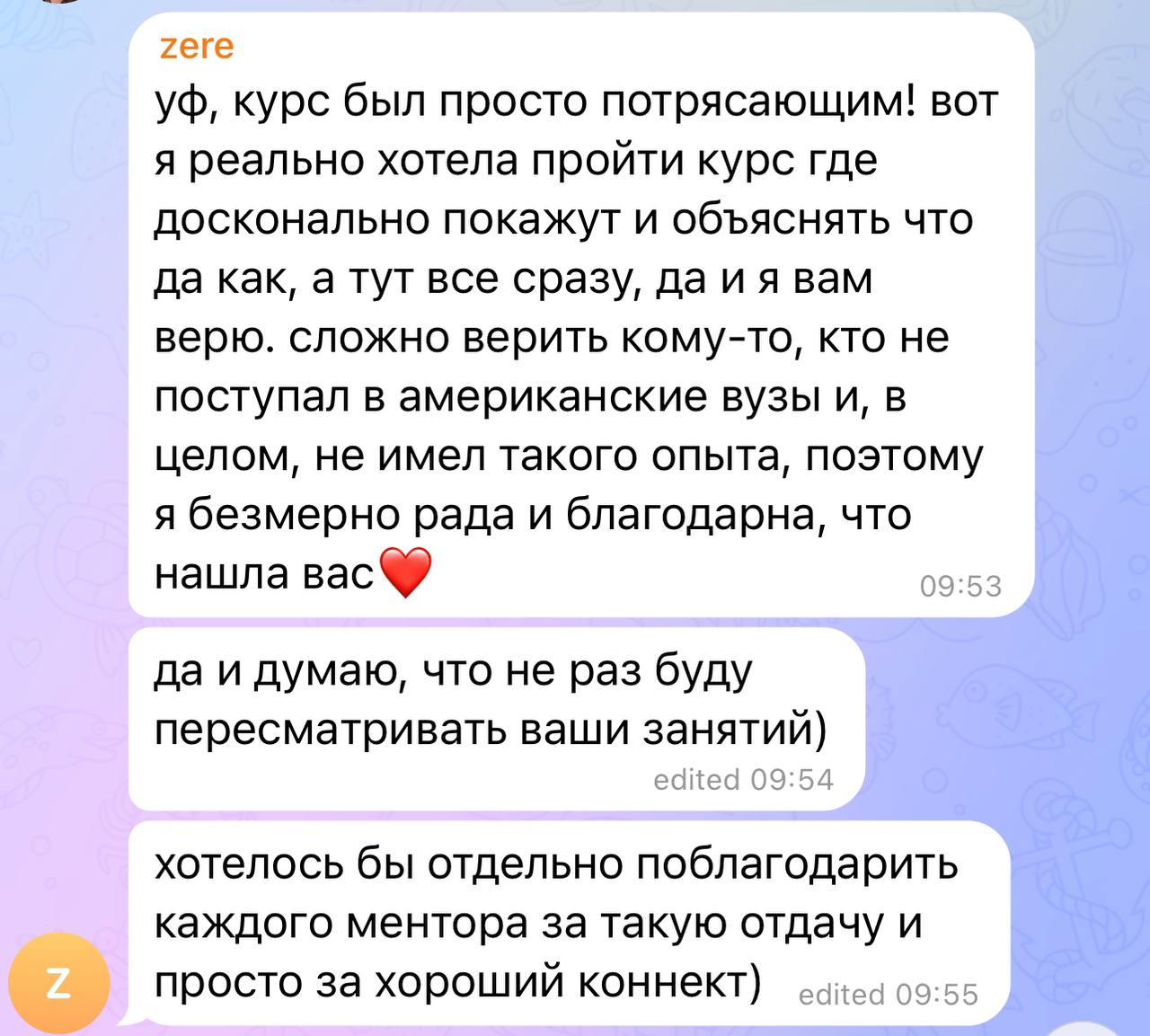This screenshot has height=1036, width=1150.
Task: Tap the orange Z avatar
Action: tap(57, 984)
